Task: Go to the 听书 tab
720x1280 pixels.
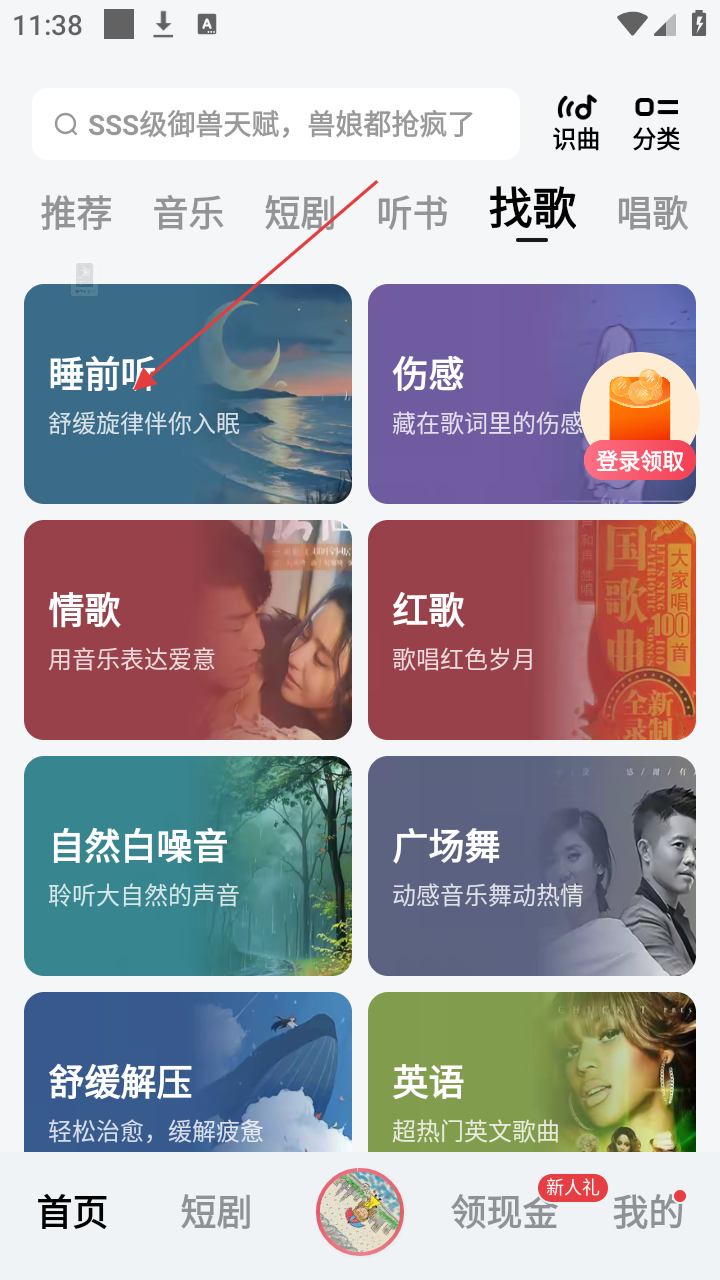Action: pyautogui.click(x=412, y=213)
